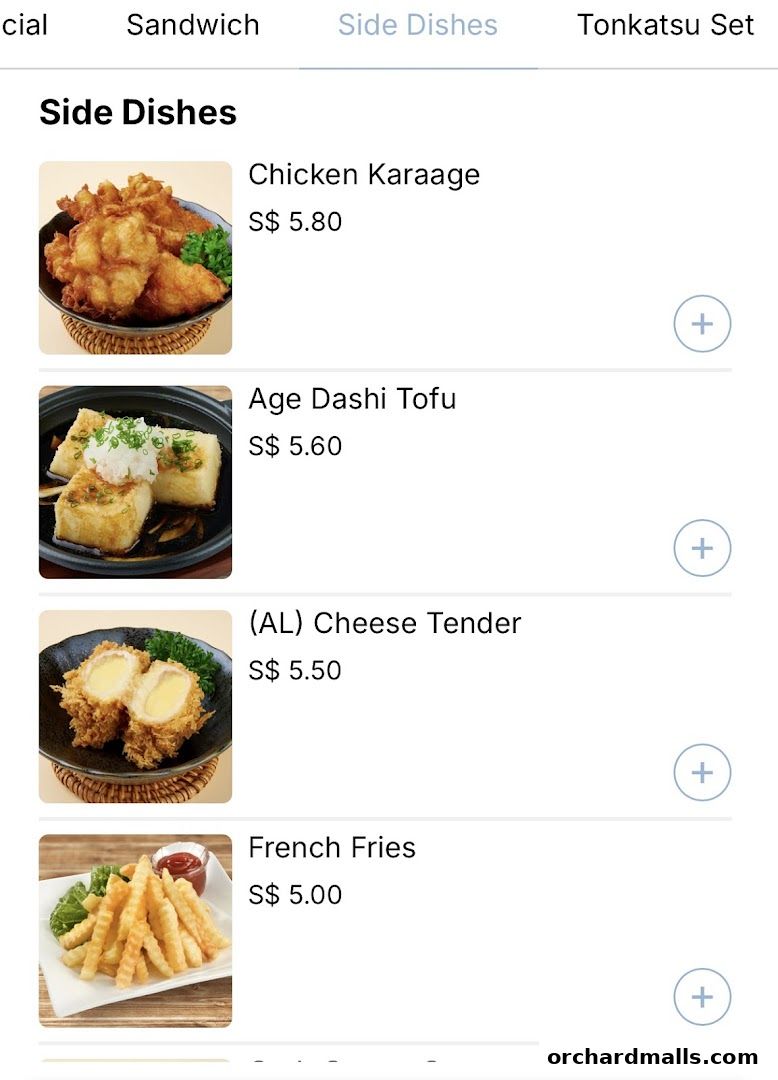Add French Fries to the order

(702, 997)
